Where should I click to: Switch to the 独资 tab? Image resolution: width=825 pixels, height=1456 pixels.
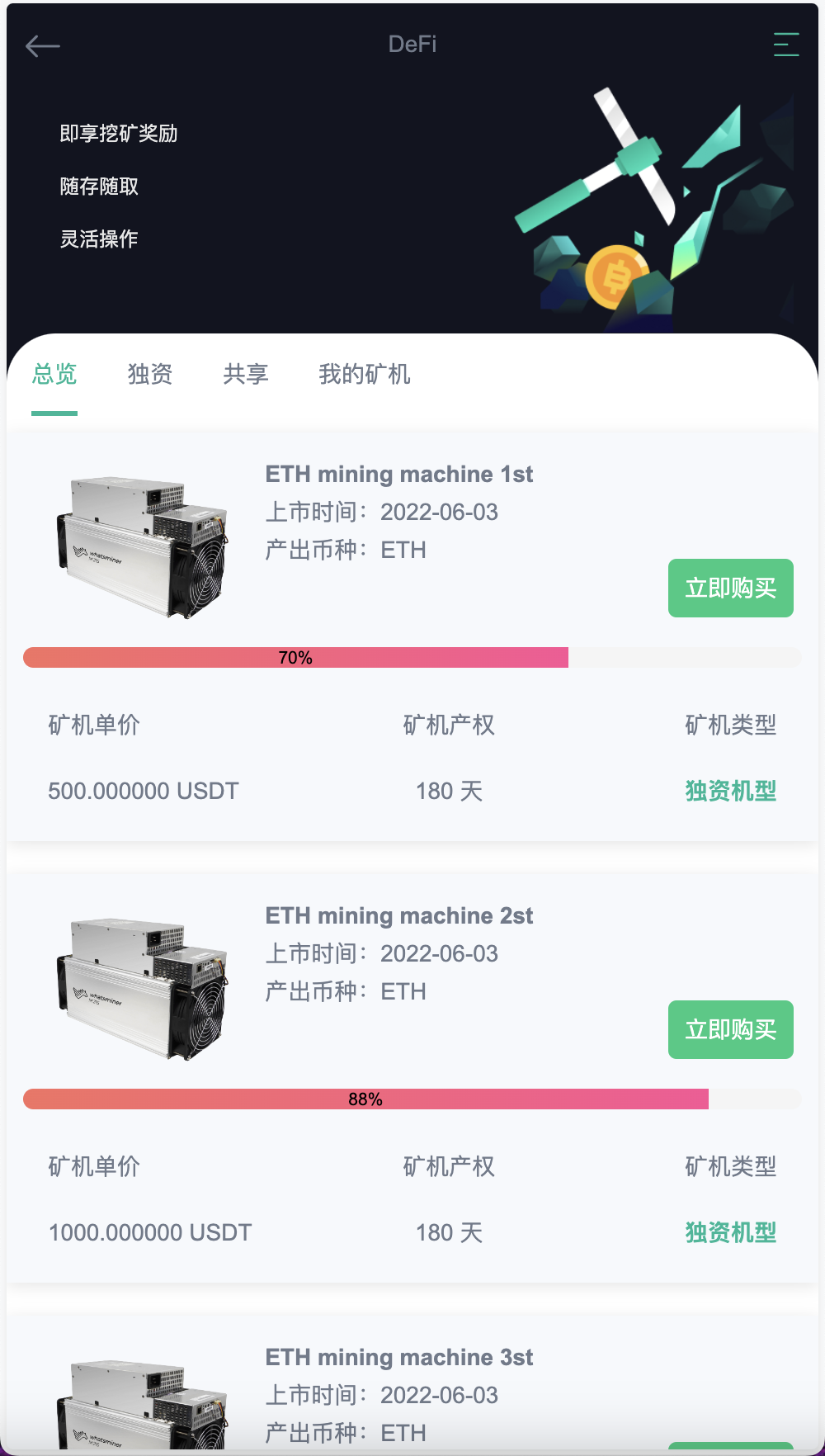click(149, 376)
